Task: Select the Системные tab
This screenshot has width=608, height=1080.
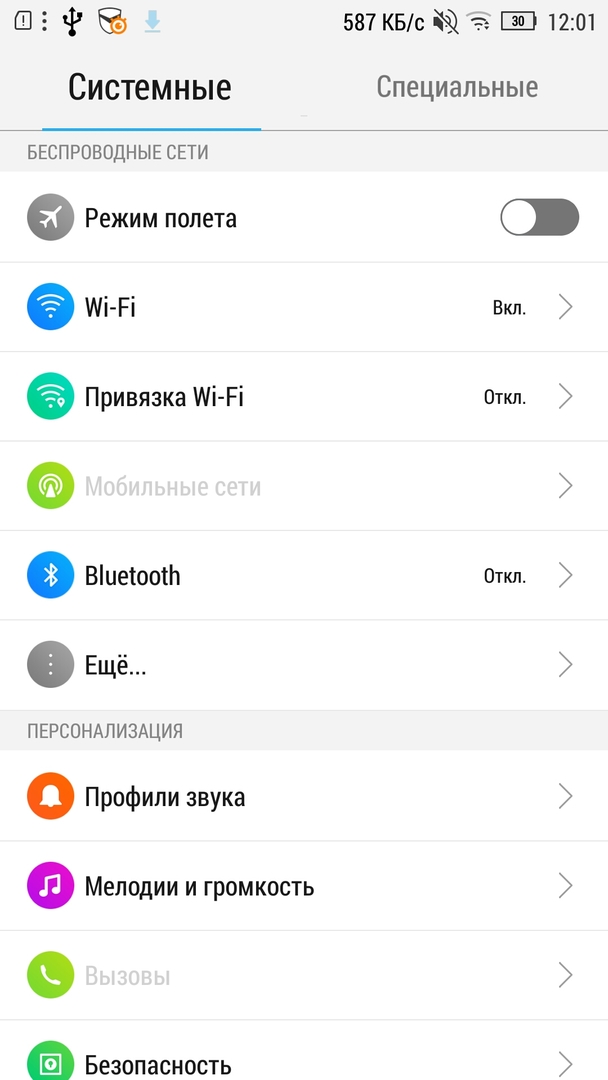Action: pos(150,87)
